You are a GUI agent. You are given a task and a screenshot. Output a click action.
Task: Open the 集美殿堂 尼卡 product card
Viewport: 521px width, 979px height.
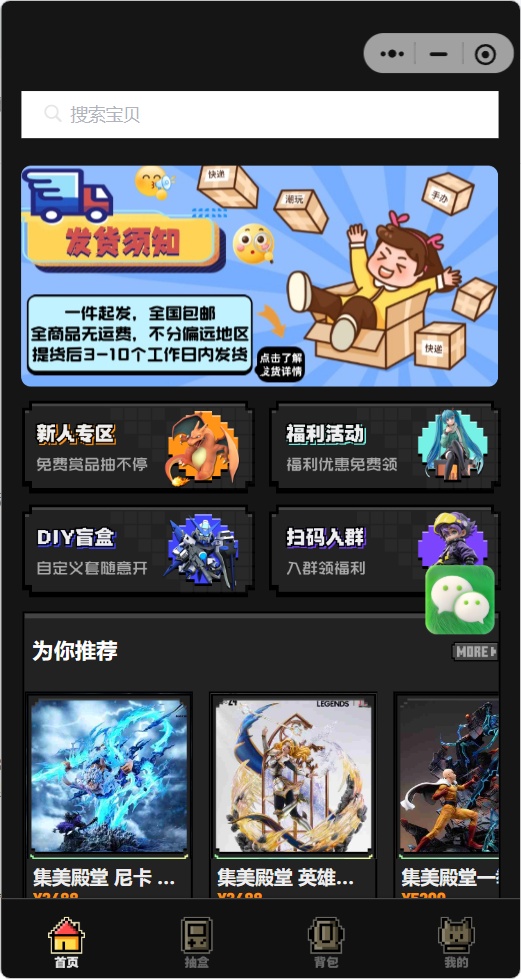(x=109, y=795)
